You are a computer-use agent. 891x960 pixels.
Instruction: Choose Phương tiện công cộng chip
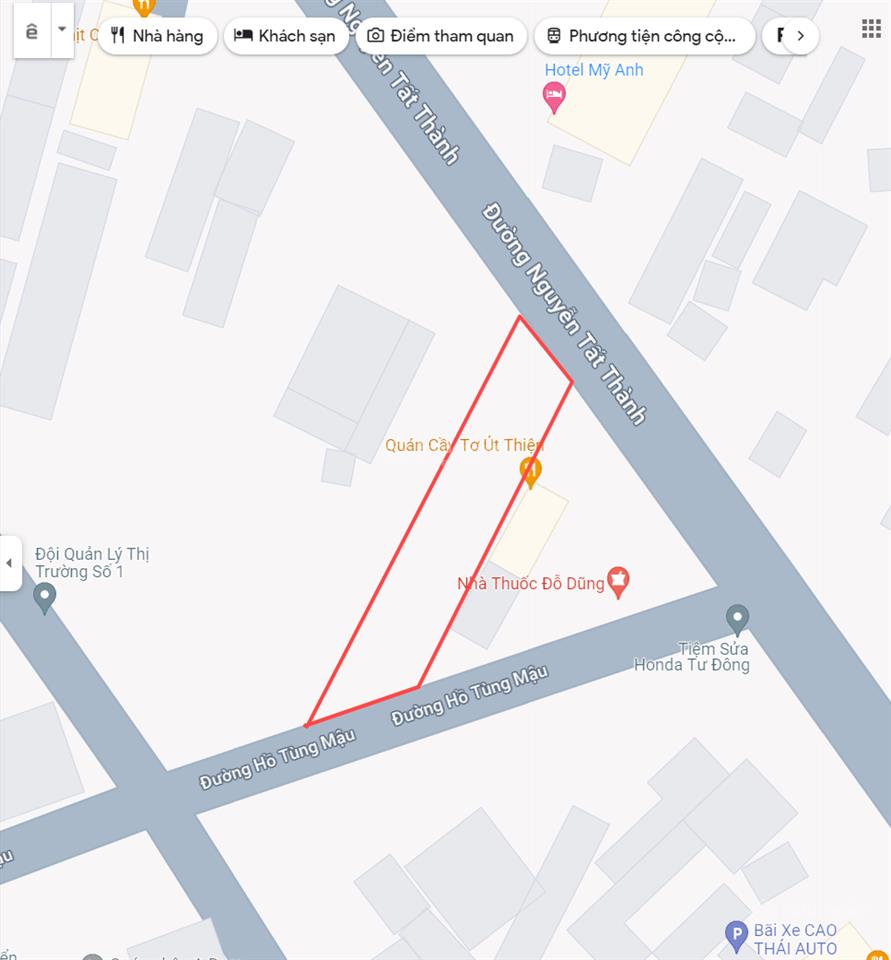click(x=645, y=36)
